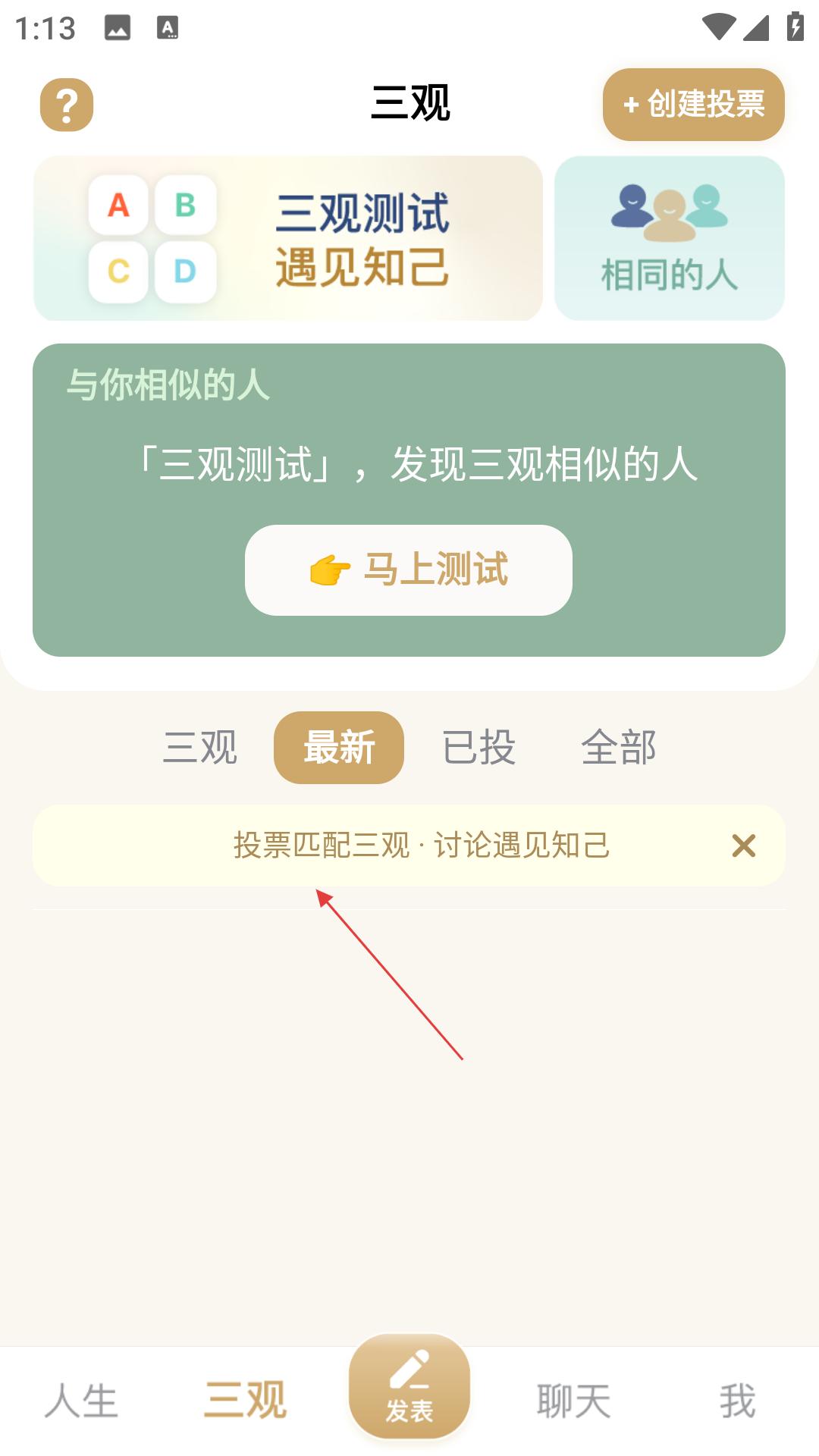
Task: Show the 全部 tab
Action: [619, 748]
